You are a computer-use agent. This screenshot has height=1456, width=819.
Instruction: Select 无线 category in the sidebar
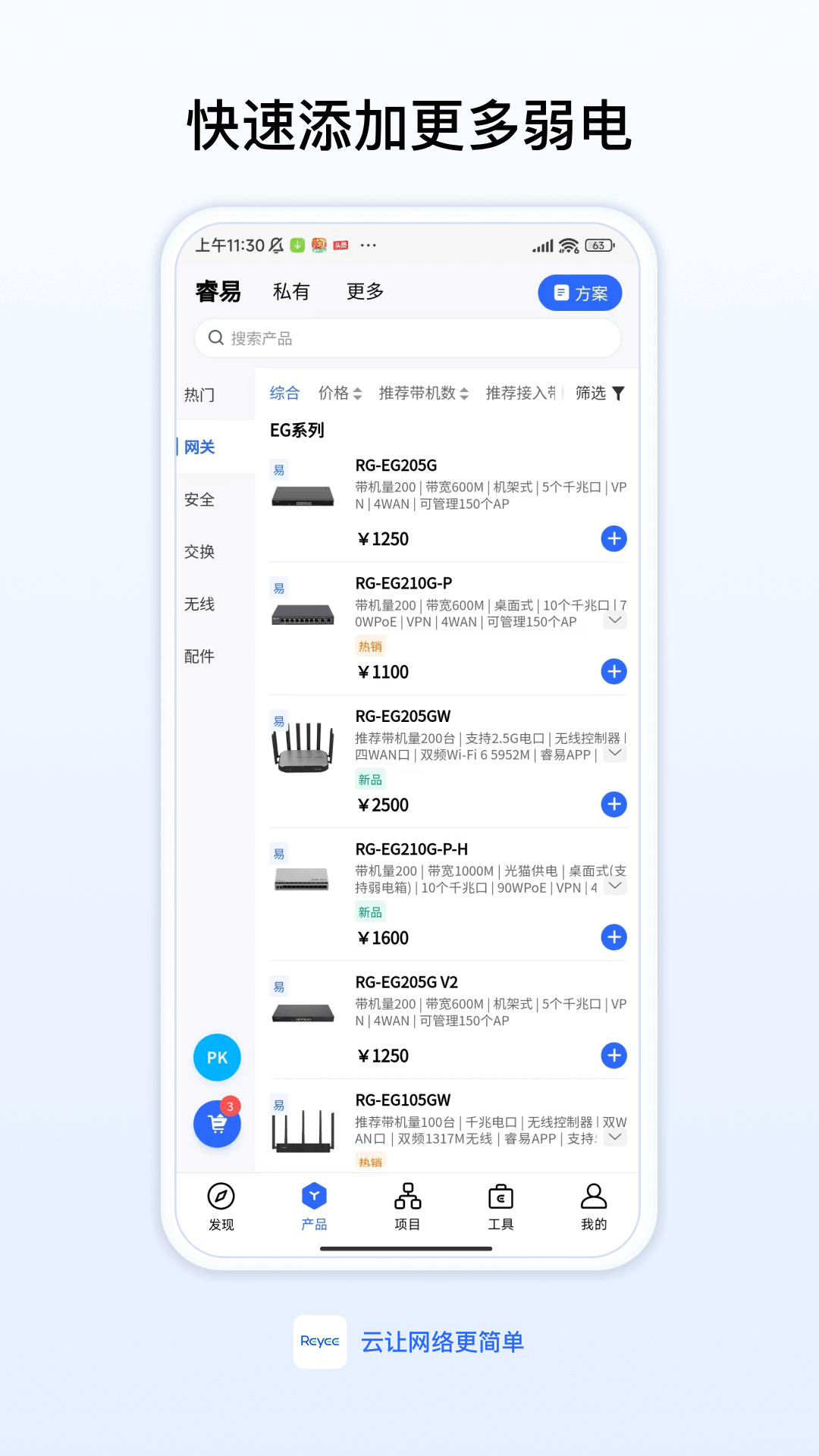199,604
